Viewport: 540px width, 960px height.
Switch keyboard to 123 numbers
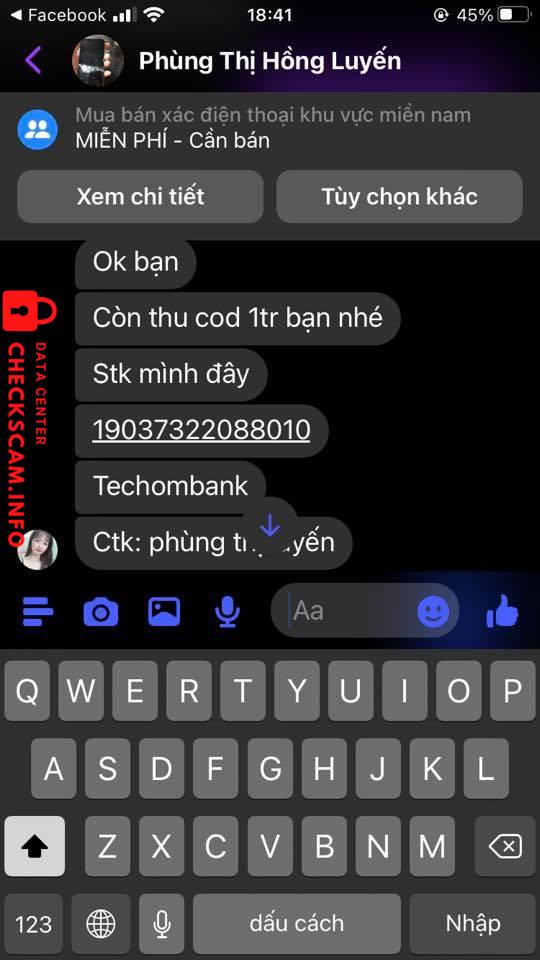click(x=34, y=924)
